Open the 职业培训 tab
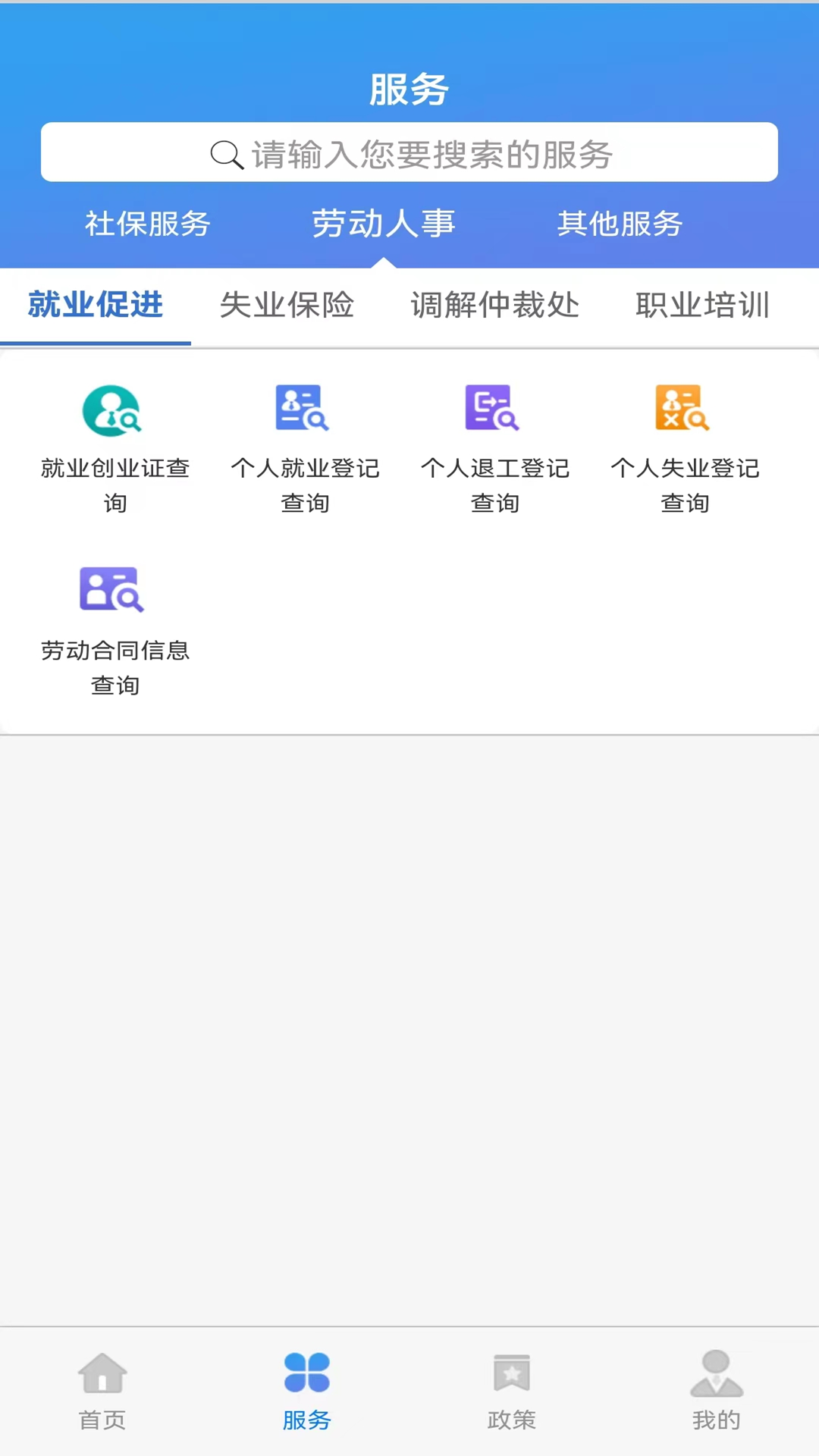The width and height of the screenshot is (819, 1456). (701, 305)
